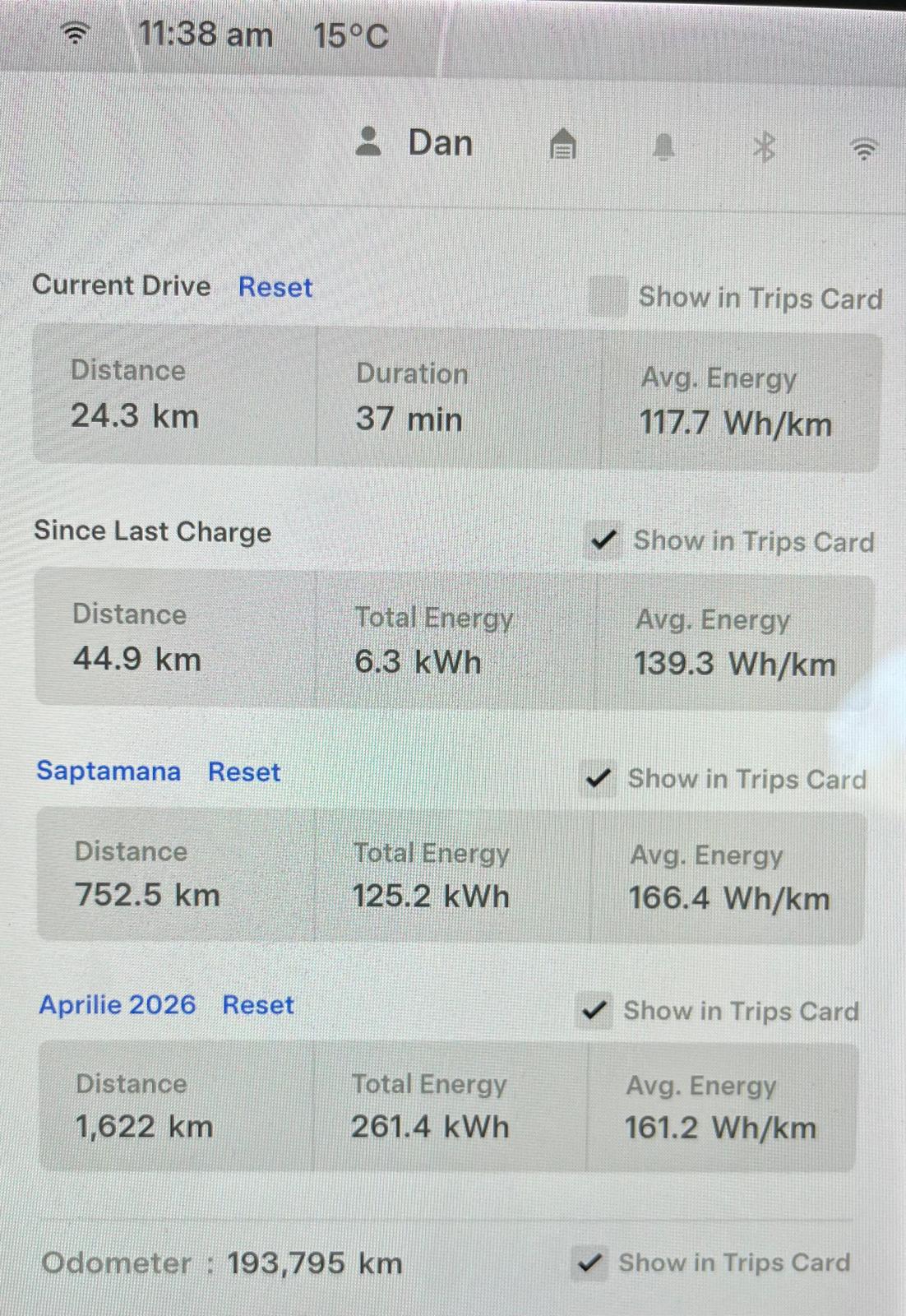Open the notifications bell
The image size is (906, 1316).
(663, 147)
